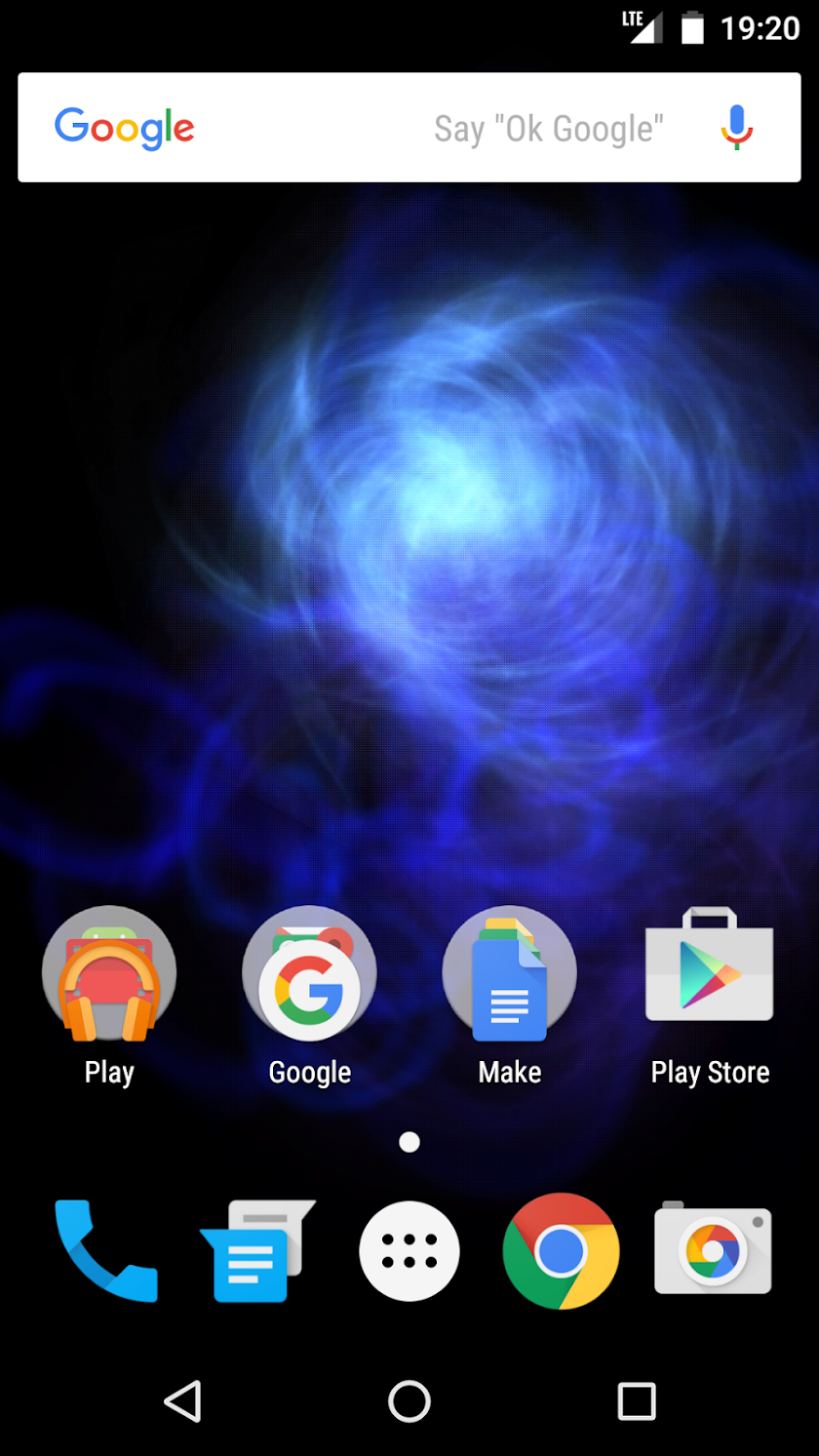The width and height of the screenshot is (819, 1456).
Task: Open the Camera app
Action: (x=713, y=1248)
